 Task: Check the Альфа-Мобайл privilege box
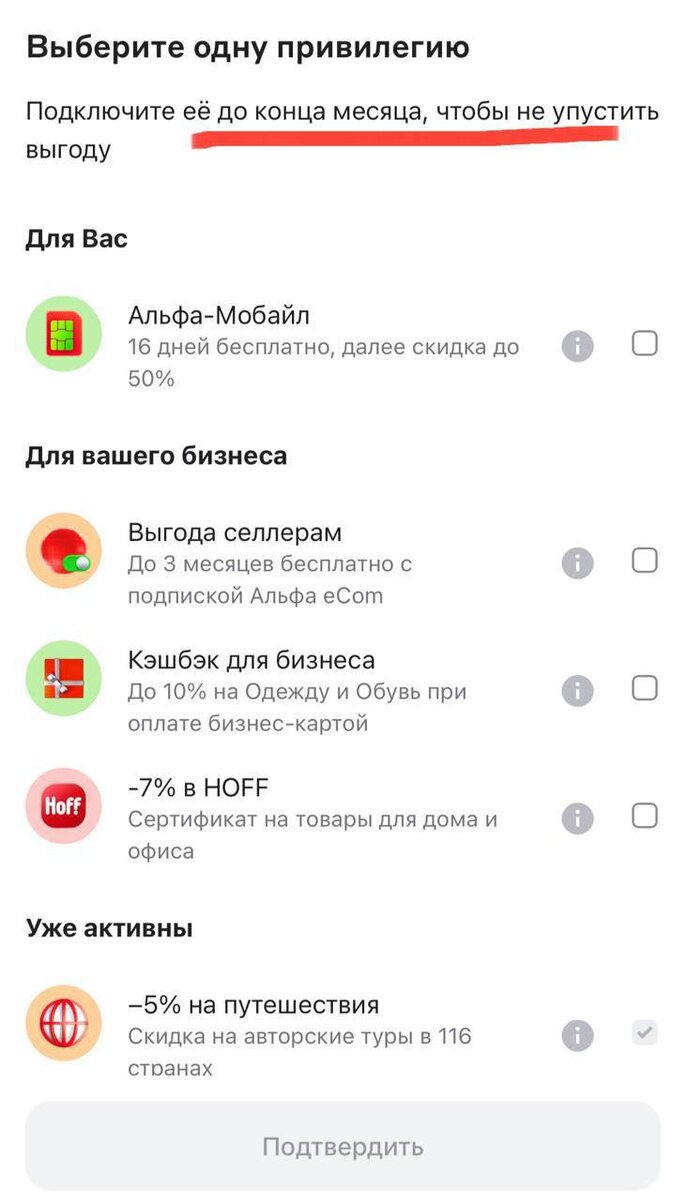coord(645,344)
